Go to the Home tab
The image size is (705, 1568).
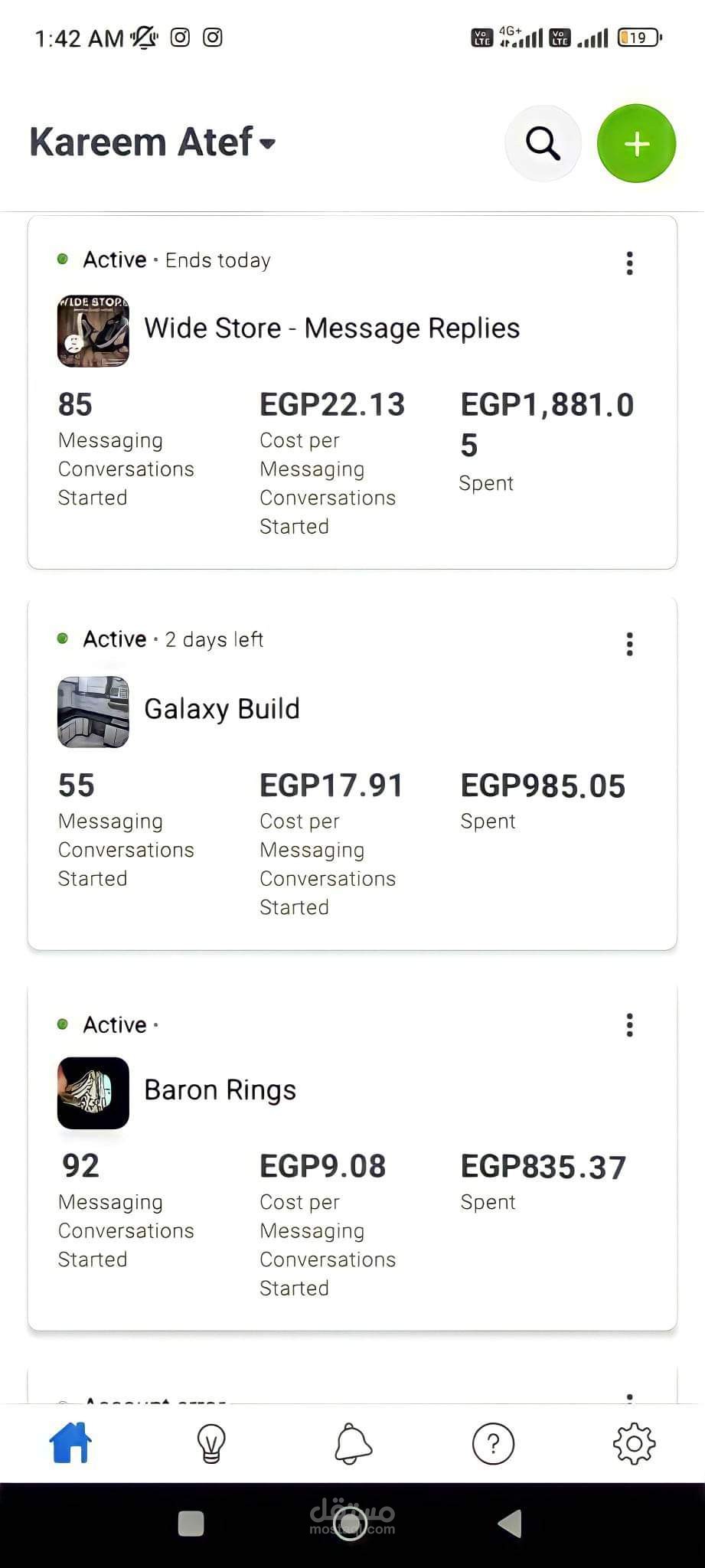tap(70, 1443)
